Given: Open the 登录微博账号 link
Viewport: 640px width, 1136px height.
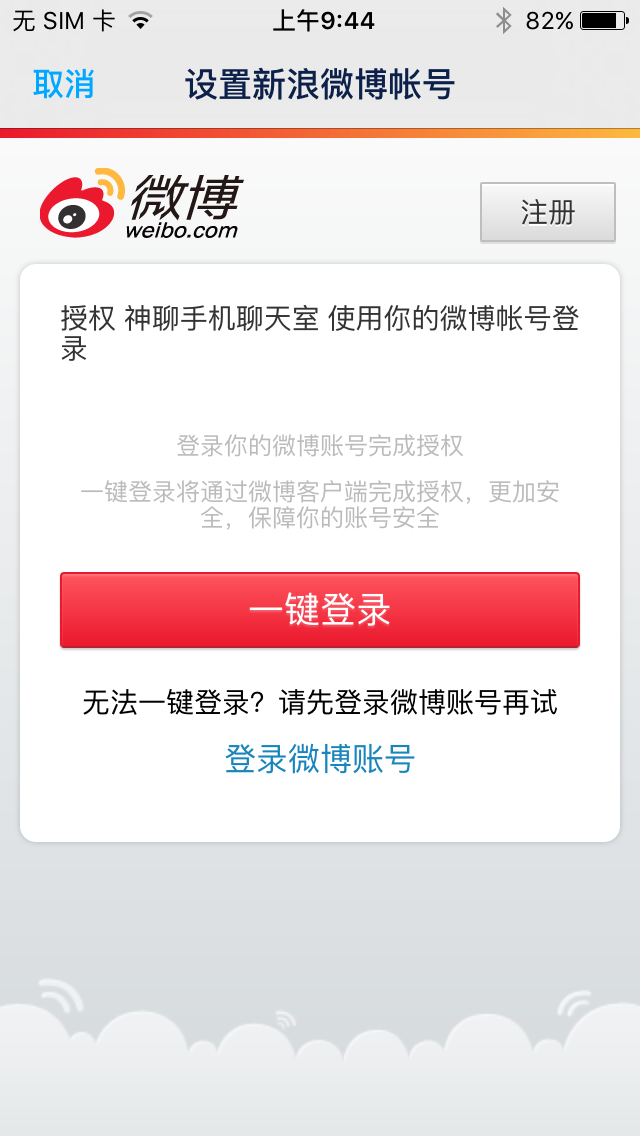Looking at the screenshot, I should 320,759.
